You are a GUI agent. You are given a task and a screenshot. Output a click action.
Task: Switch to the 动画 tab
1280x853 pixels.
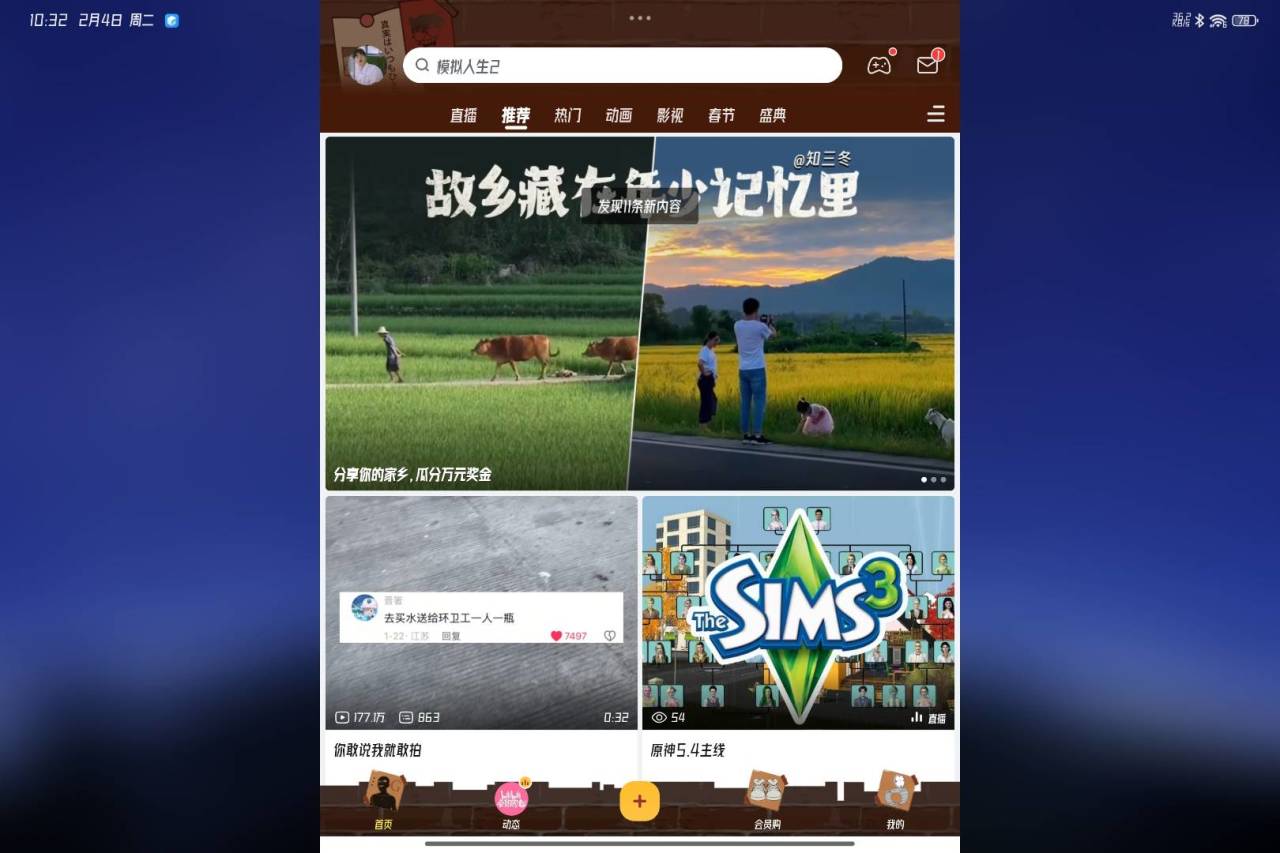coord(618,115)
